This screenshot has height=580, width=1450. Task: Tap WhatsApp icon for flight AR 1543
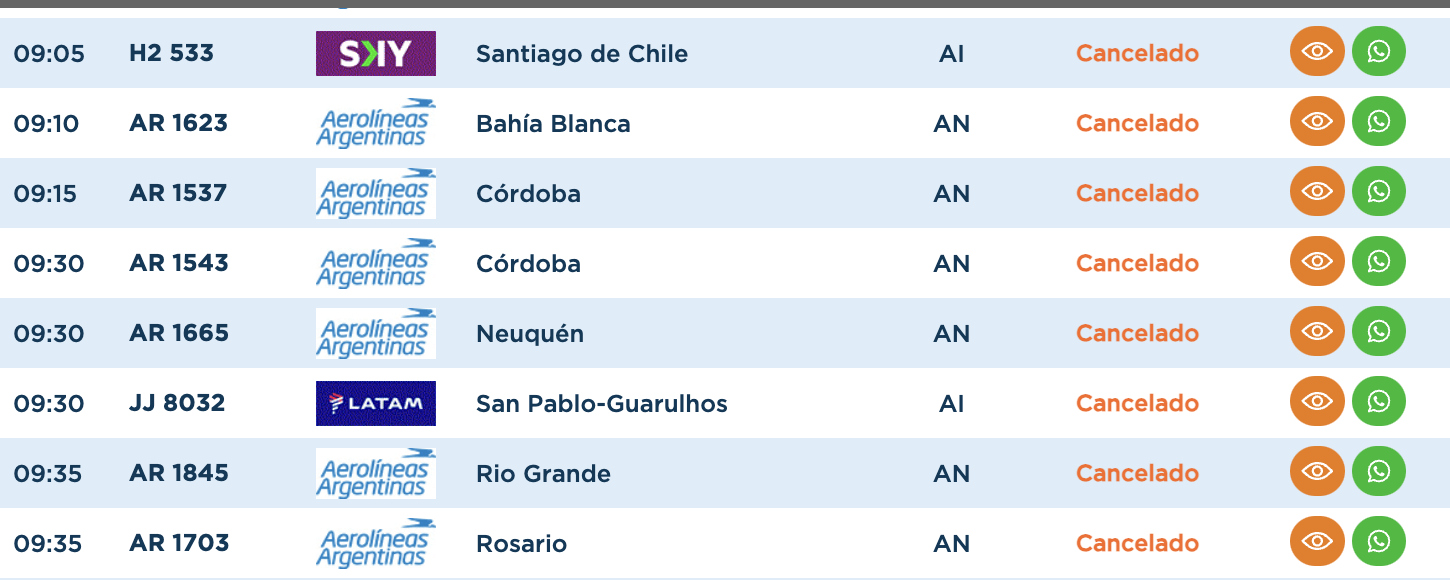pos(1379,262)
